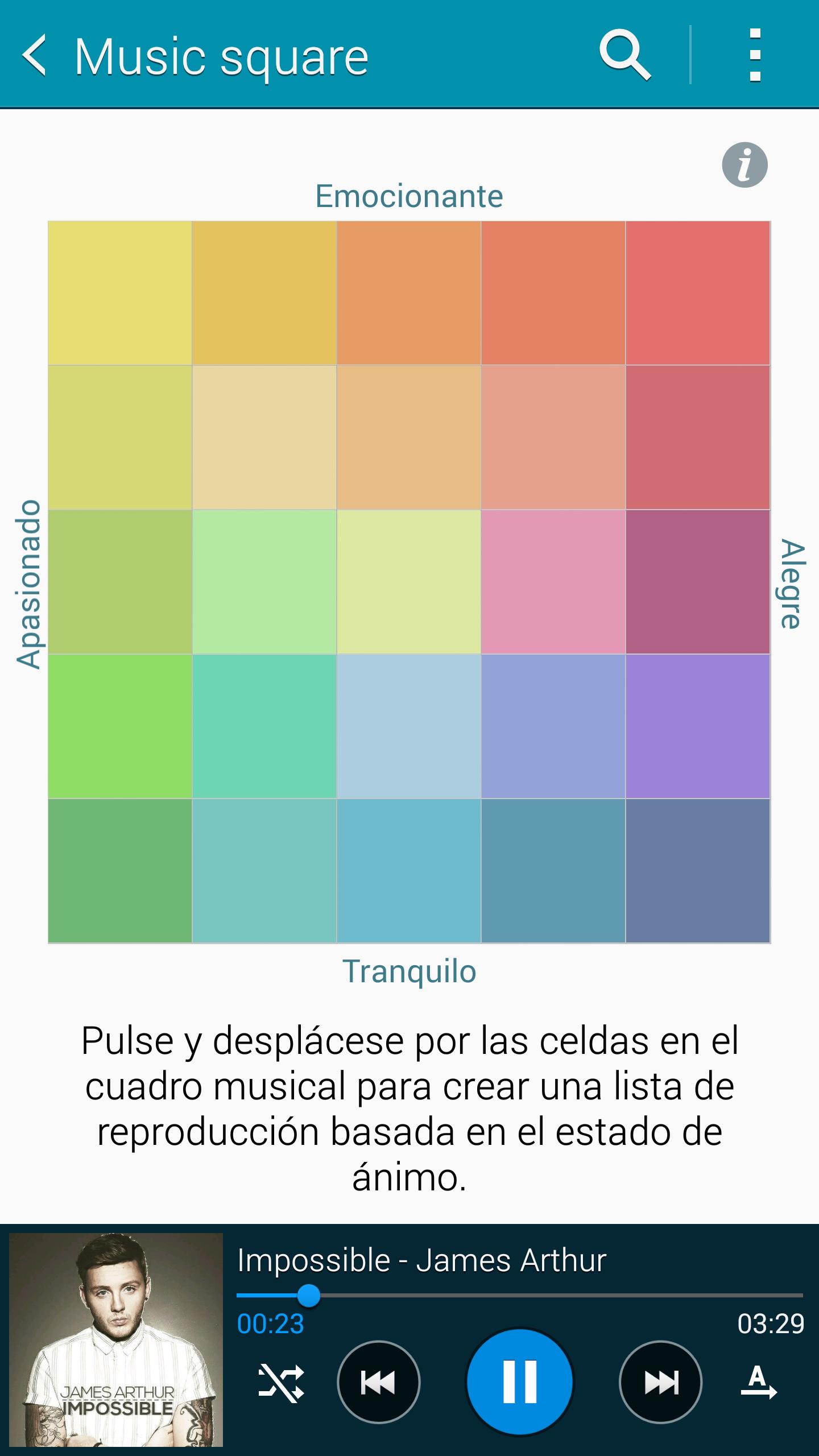This screenshot has width=819, height=1456.
Task: Pick the yellow top-left mood cell
Action: coord(120,293)
